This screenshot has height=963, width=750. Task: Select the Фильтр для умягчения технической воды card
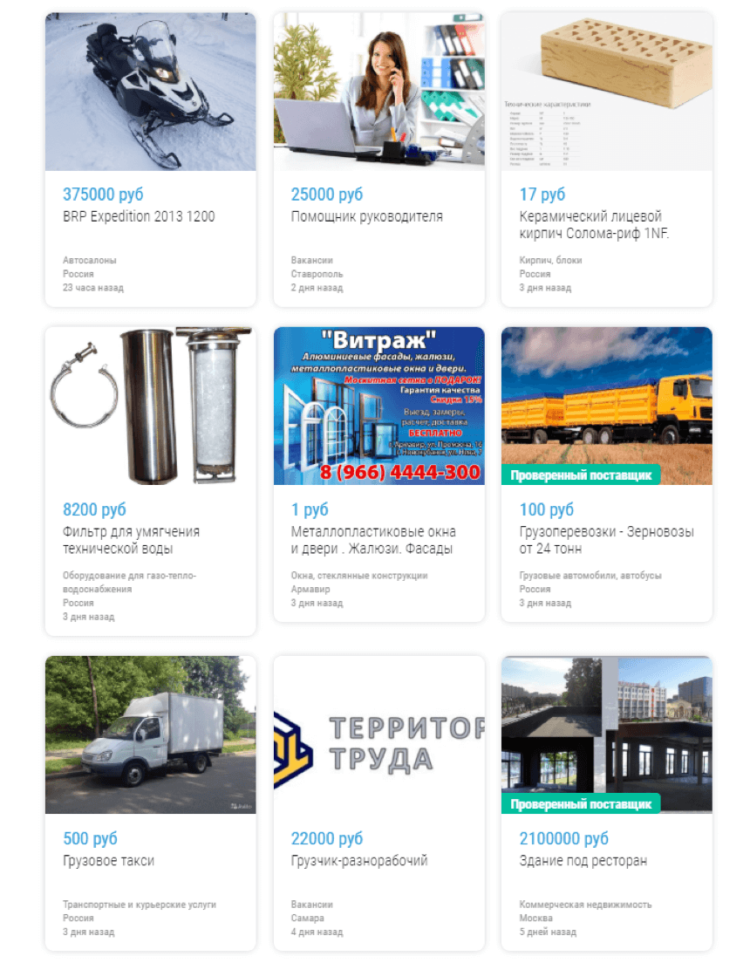coord(131,539)
